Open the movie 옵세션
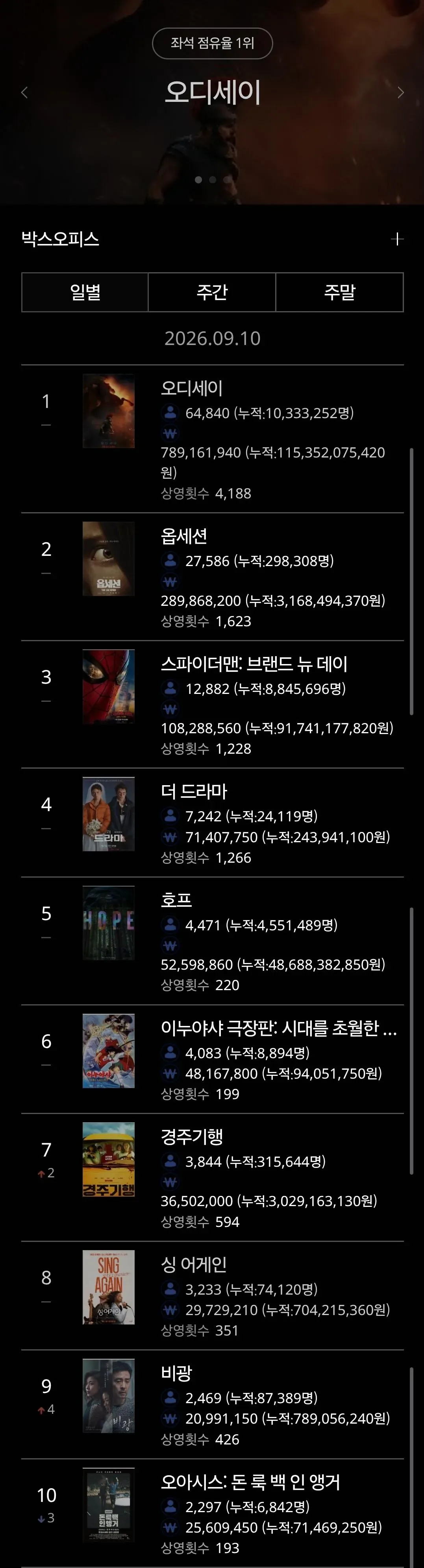Screen dimensions: 424x1568 [212, 577]
